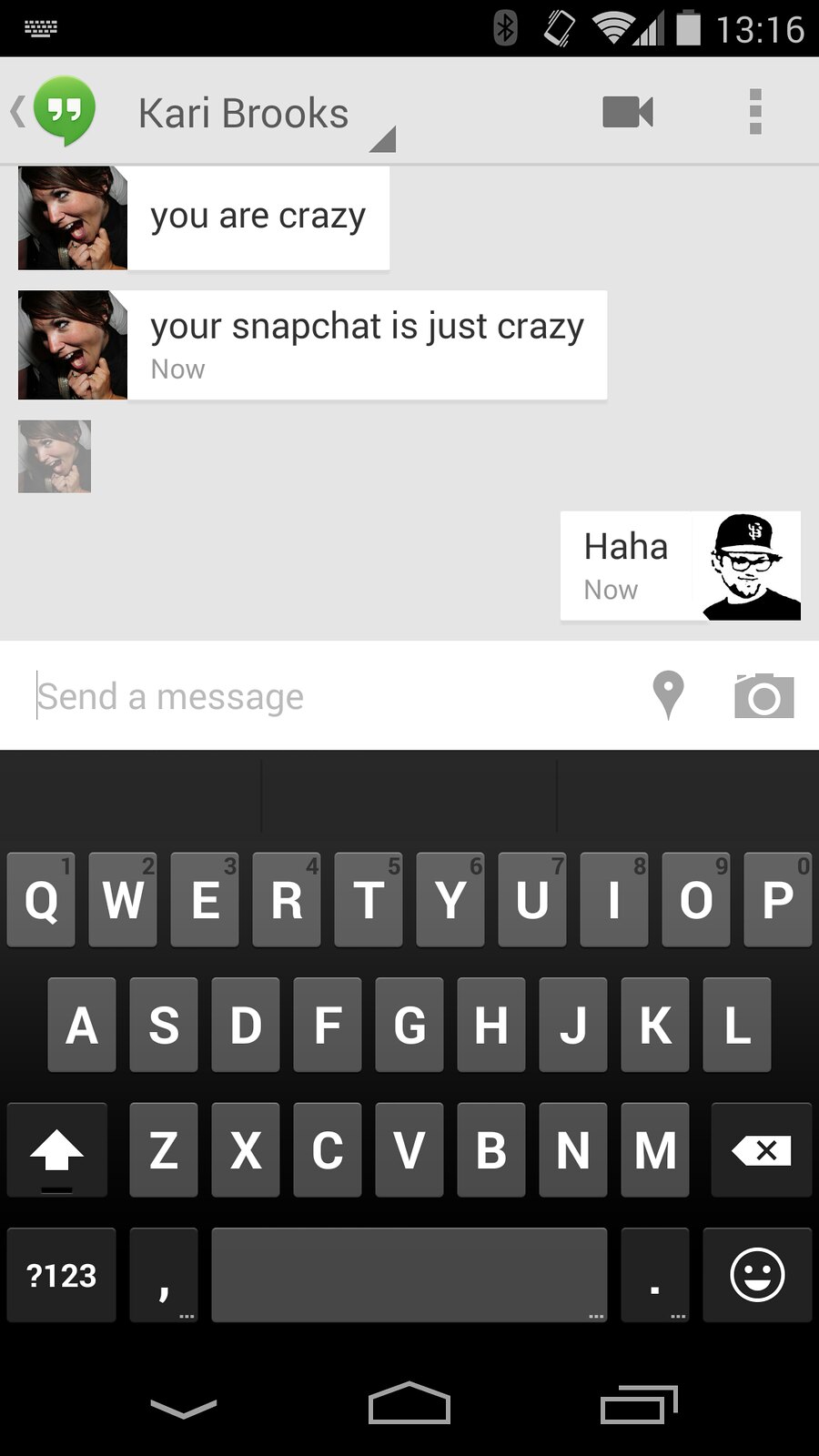
Task: Start a video call with Kari
Action: [628, 113]
